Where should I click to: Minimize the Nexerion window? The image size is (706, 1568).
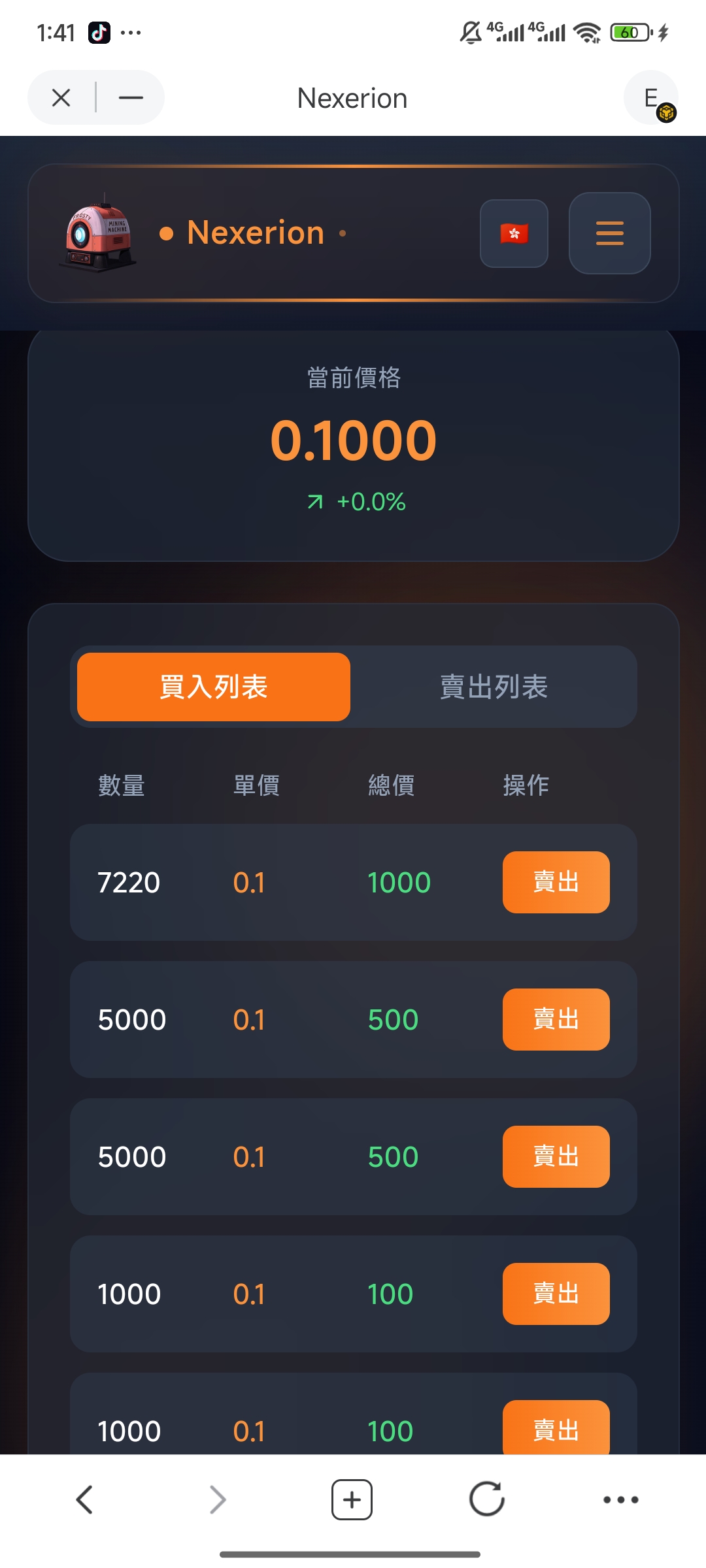coord(131,98)
